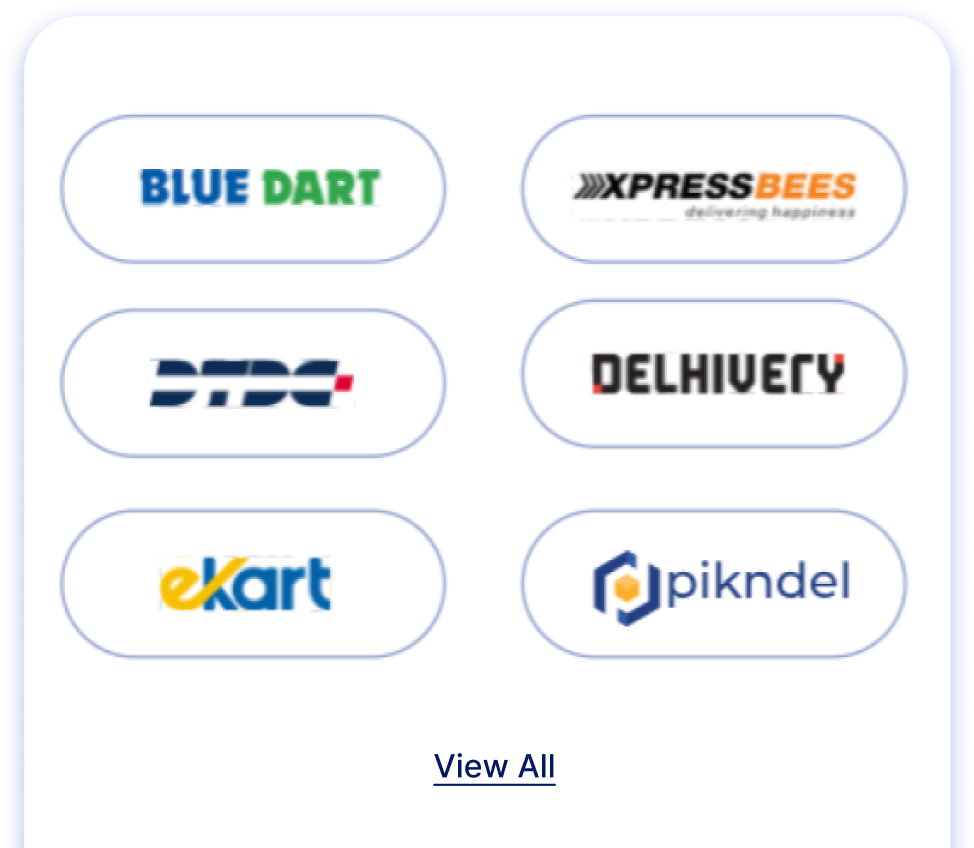Open the DTDC courier chip
Screen dimensions: 974x848
click(x=253, y=382)
